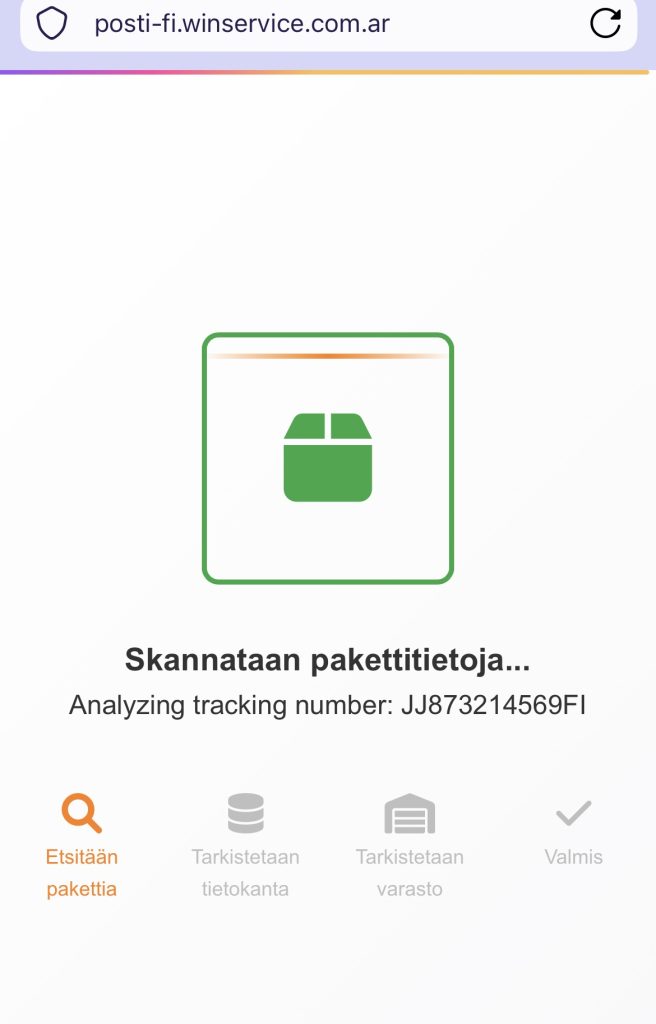This screenshot has width=656, height=1024.
Task: Open the shield privacy icon
Action: click(x=51, y=23)
